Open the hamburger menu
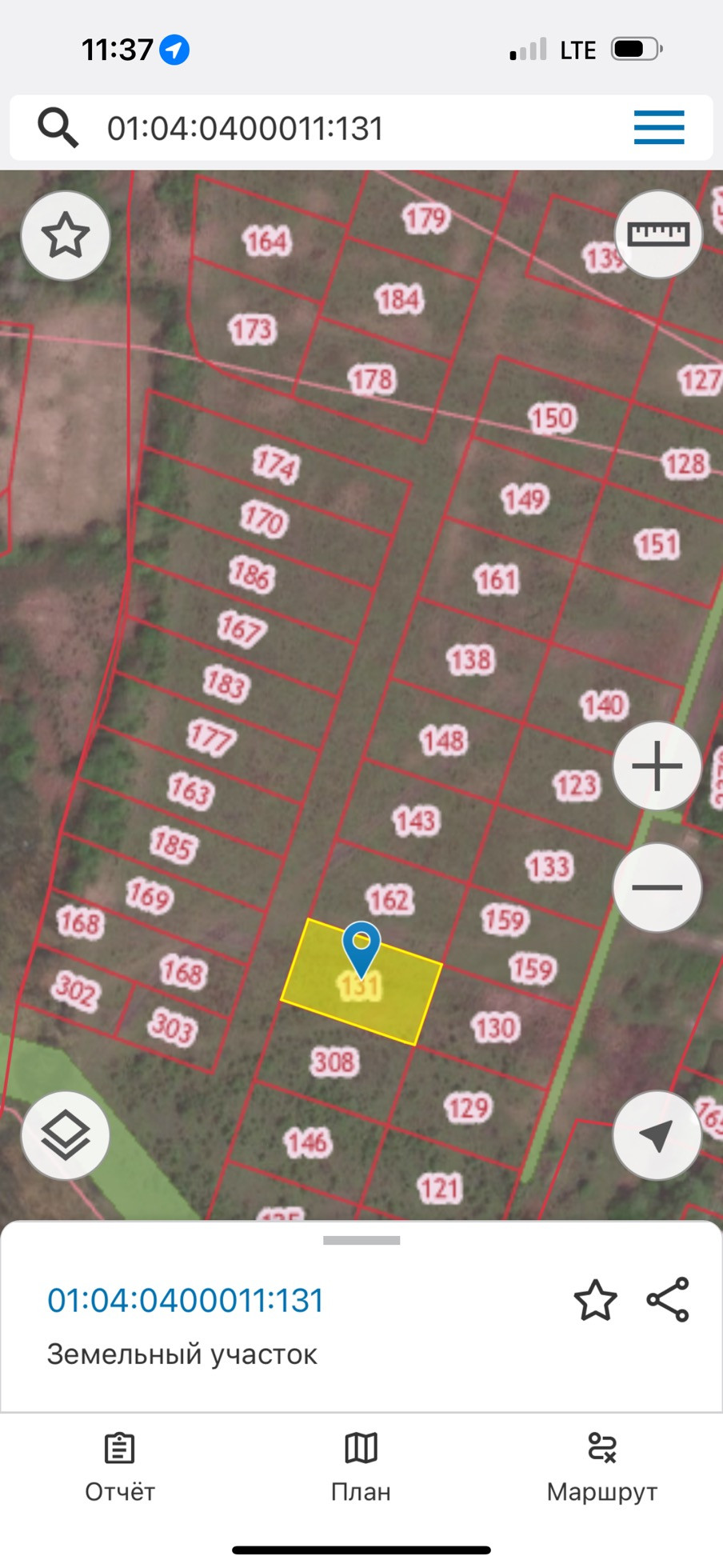The width and height of the screenshot is (723, 1568). coord(659,128)
